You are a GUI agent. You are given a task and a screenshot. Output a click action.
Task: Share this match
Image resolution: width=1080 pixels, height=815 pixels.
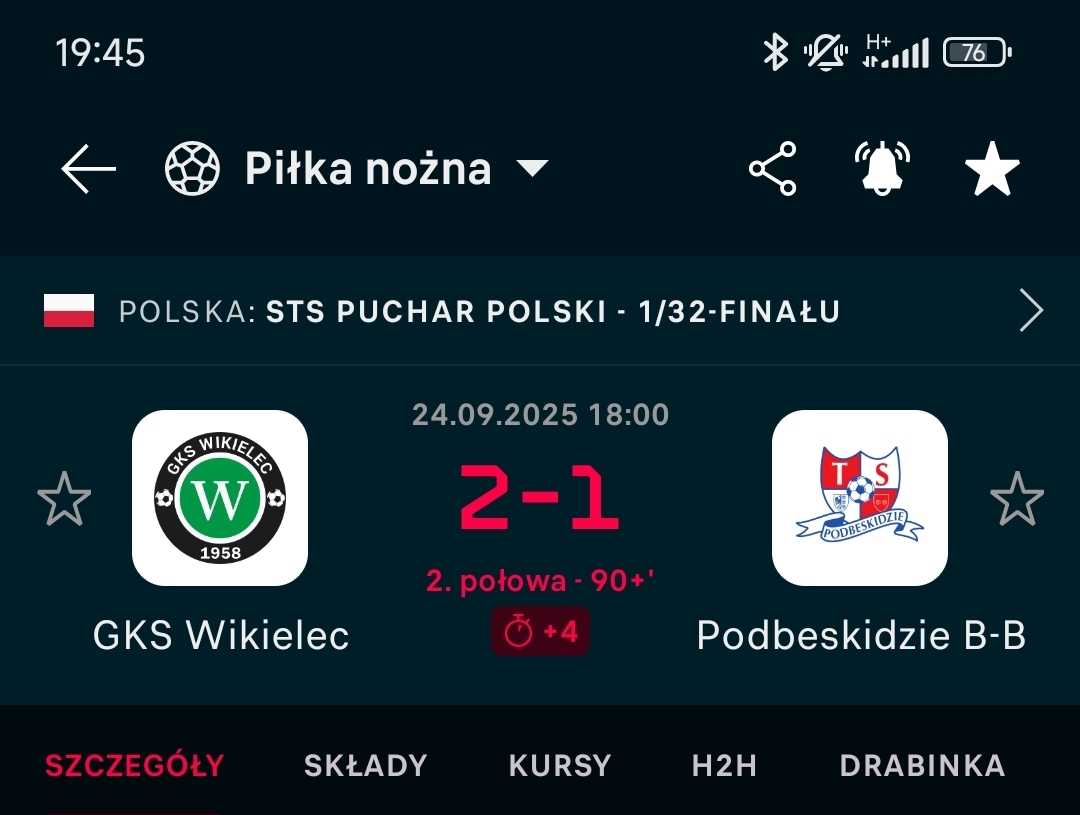pyautogui.click(x=773, y=169)
